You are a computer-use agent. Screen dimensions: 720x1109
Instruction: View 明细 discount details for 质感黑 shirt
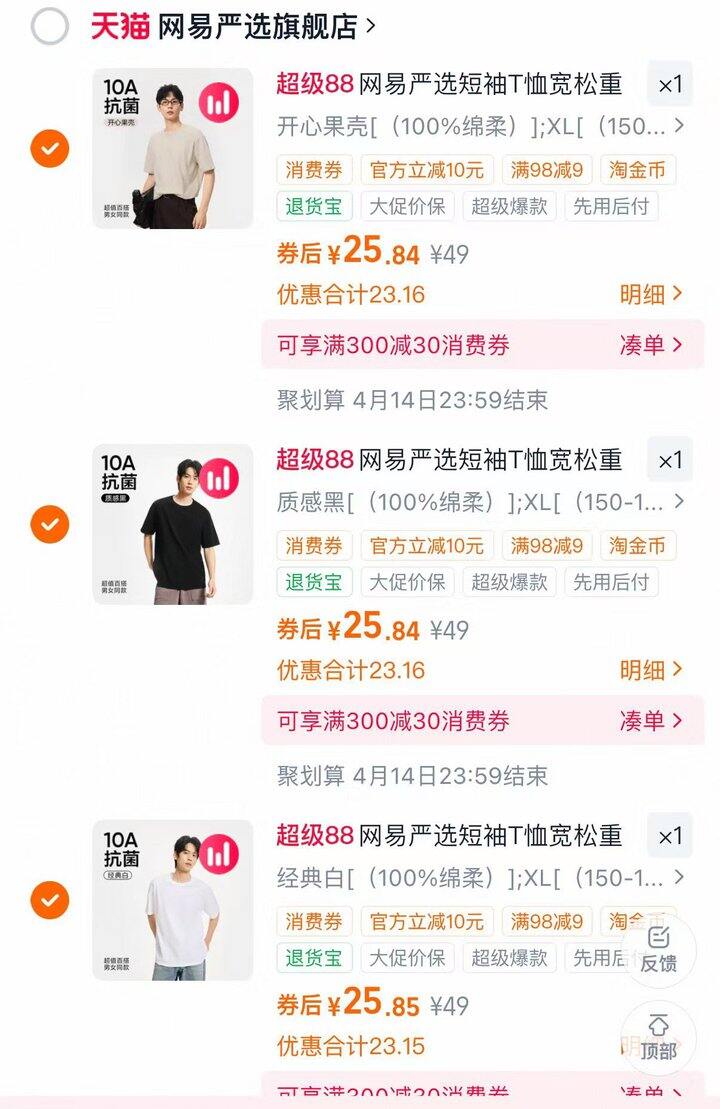[651, 669]
